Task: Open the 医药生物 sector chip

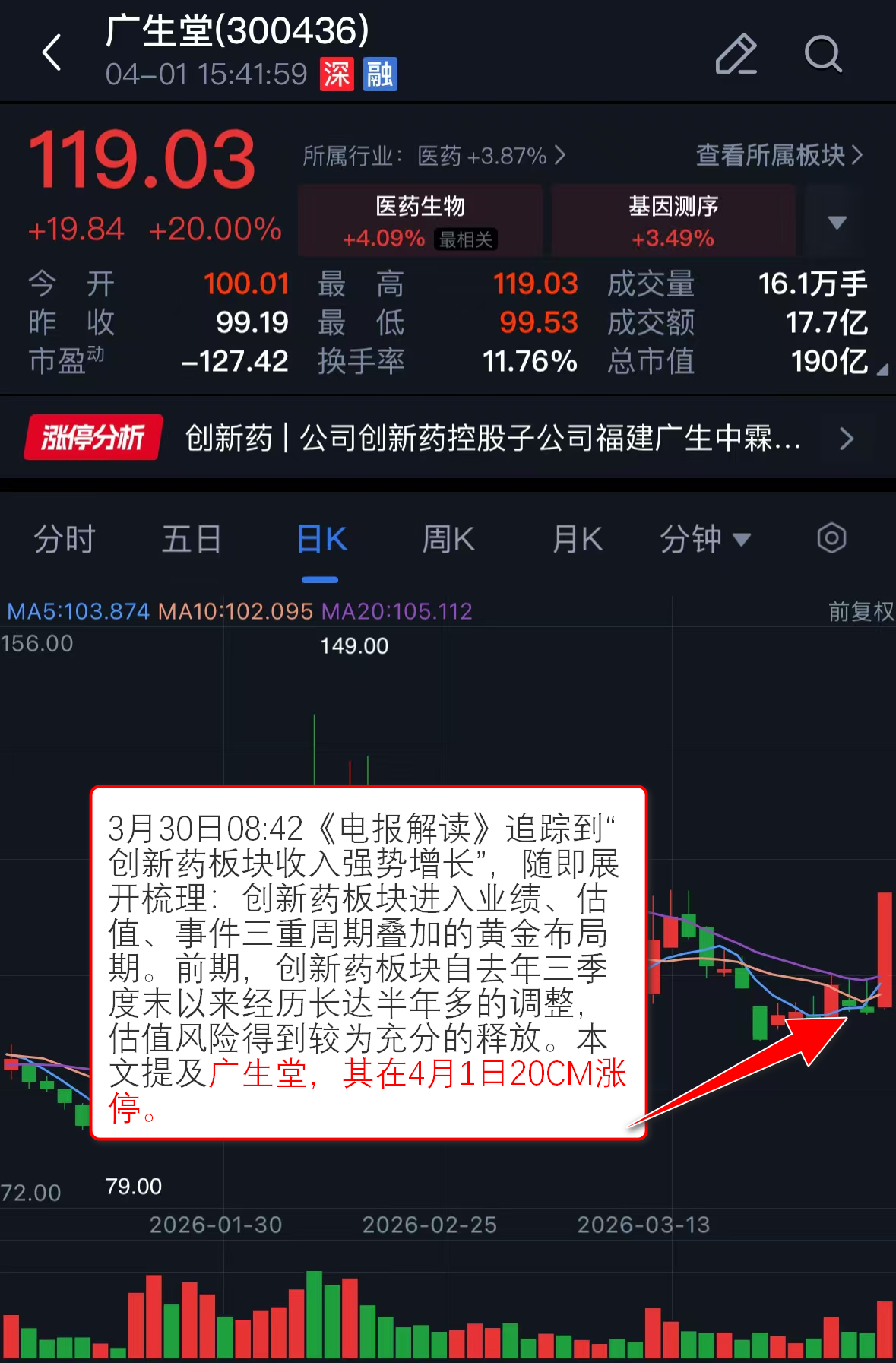Action: 420,220
